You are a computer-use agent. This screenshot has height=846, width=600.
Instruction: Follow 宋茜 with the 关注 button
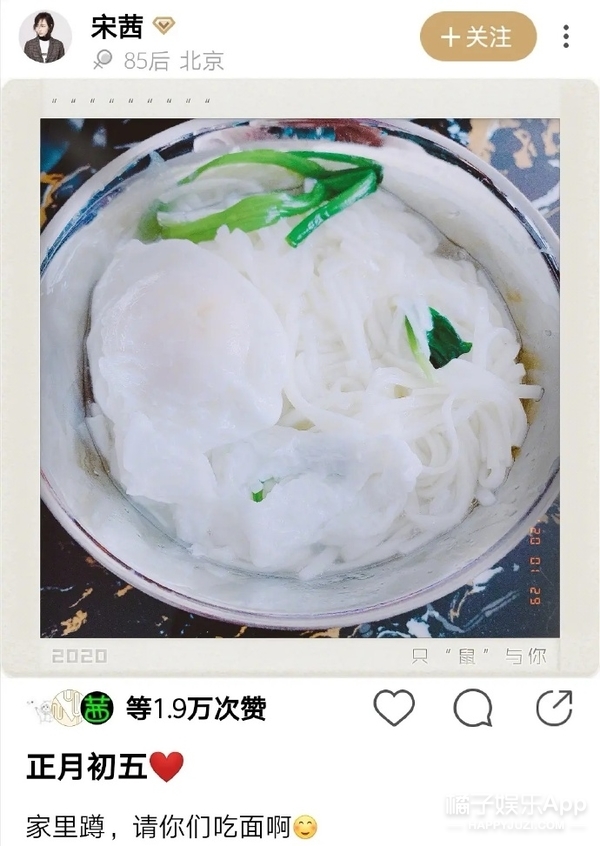(478, 37)
